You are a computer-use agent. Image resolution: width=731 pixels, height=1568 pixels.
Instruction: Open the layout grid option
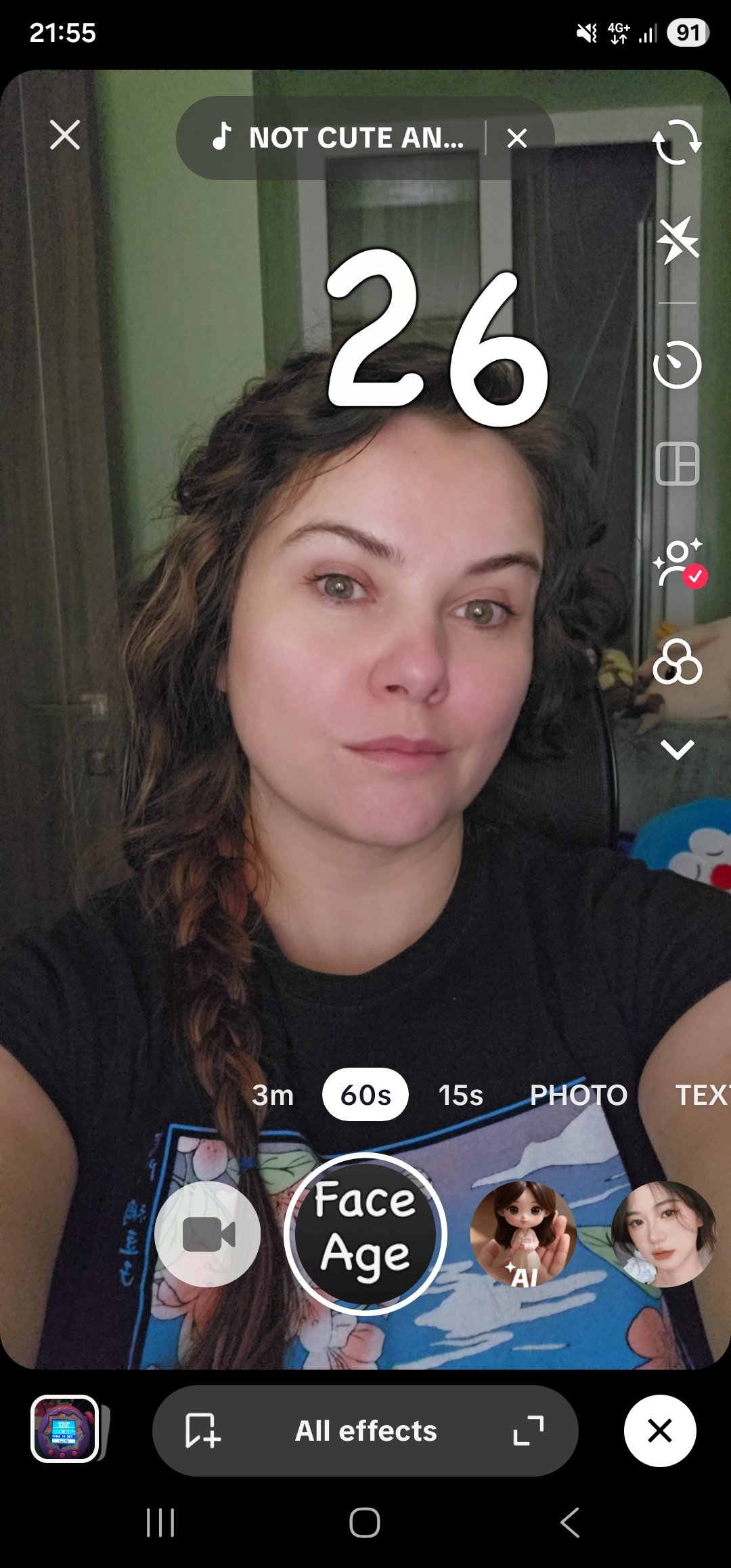[677, 464]
